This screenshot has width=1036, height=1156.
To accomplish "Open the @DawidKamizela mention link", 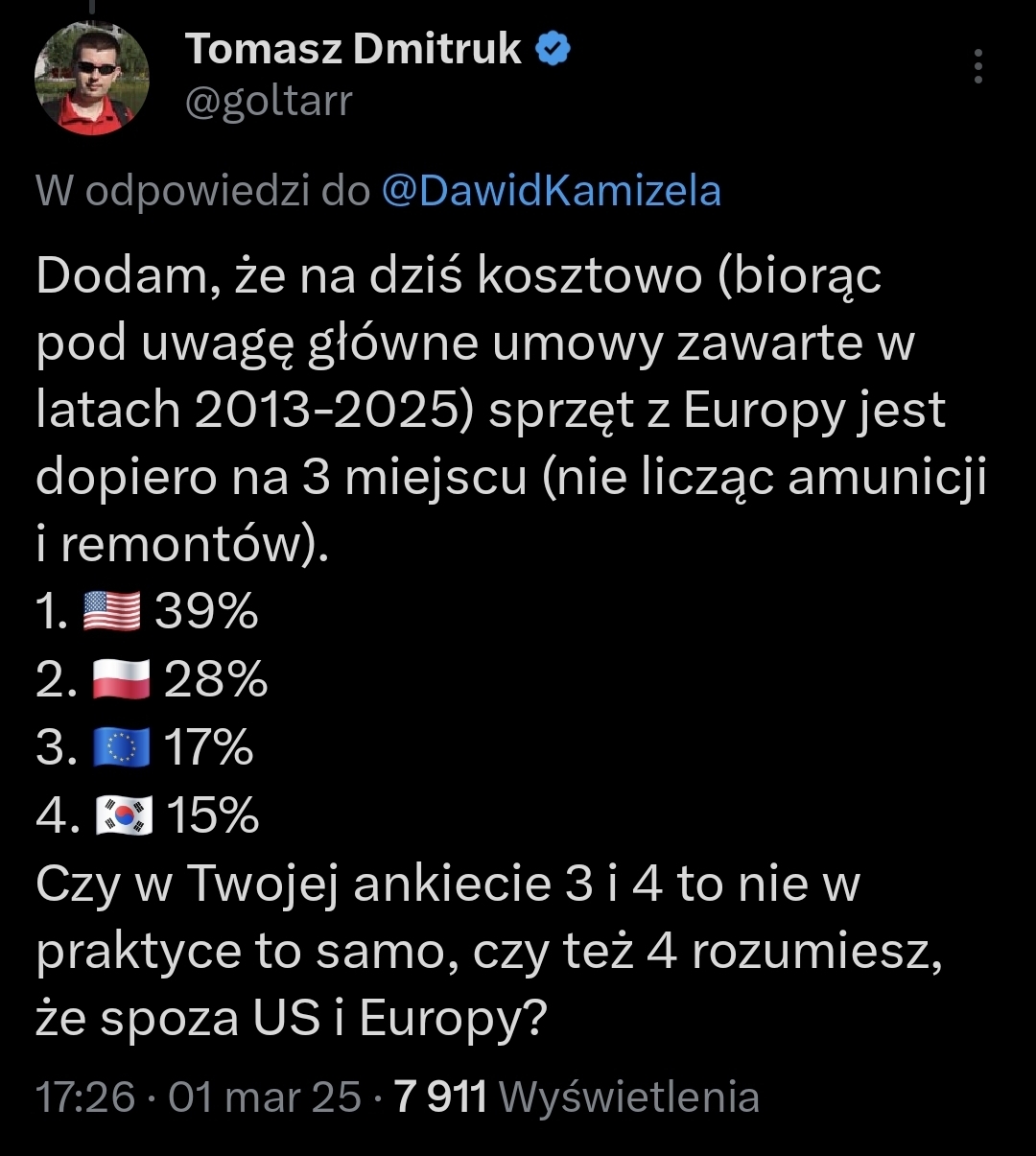I will (x=551, y=191).
